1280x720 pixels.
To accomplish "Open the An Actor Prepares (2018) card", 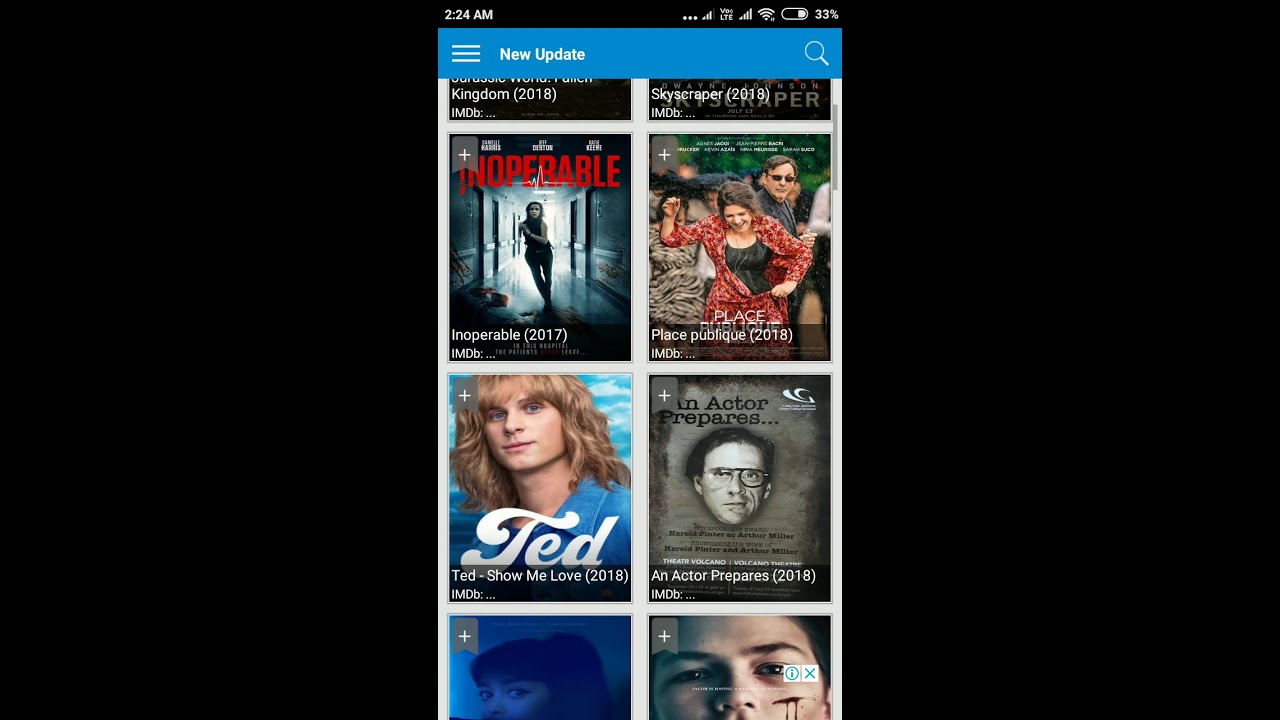I will [x=740, y=490].
